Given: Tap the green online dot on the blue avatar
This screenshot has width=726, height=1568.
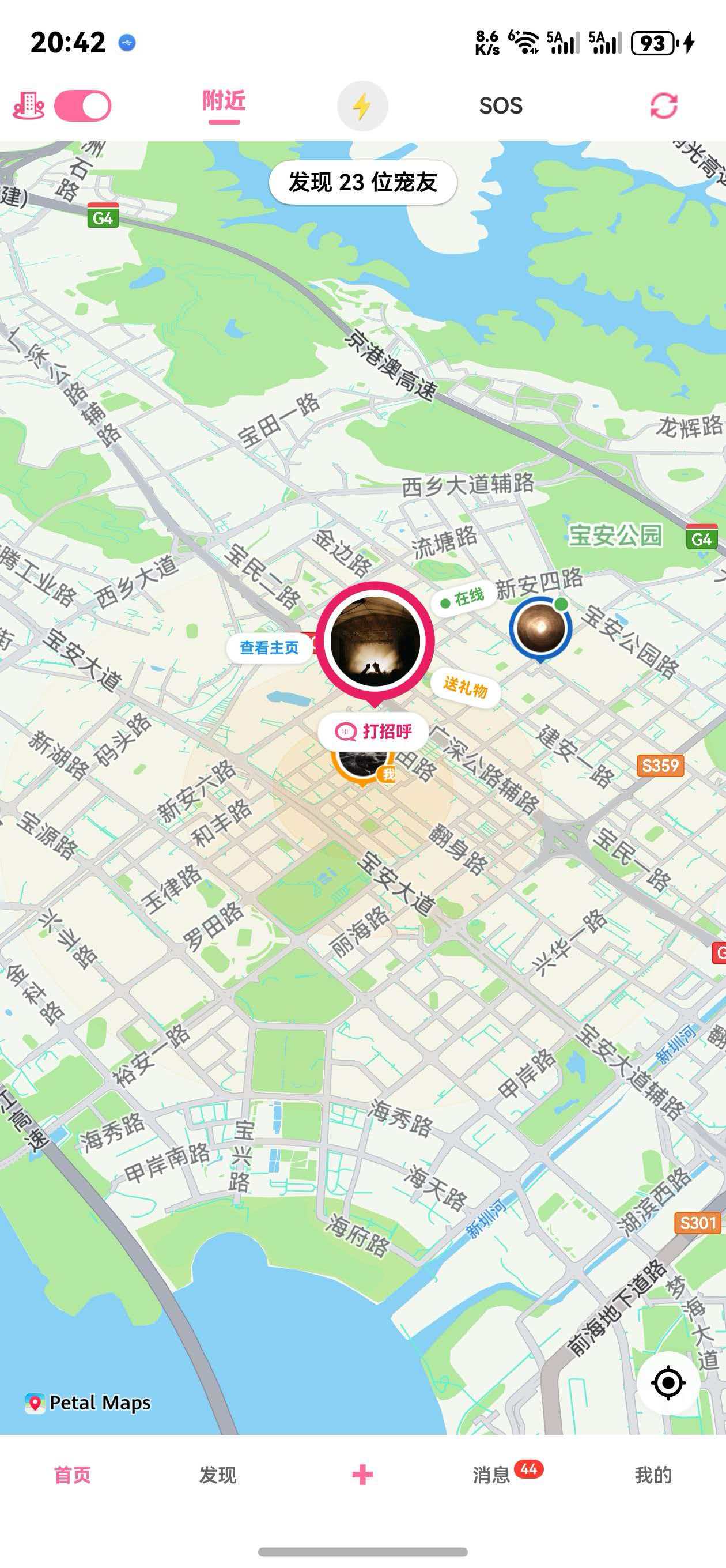Looking at the screenshot, I should (561, 602).
